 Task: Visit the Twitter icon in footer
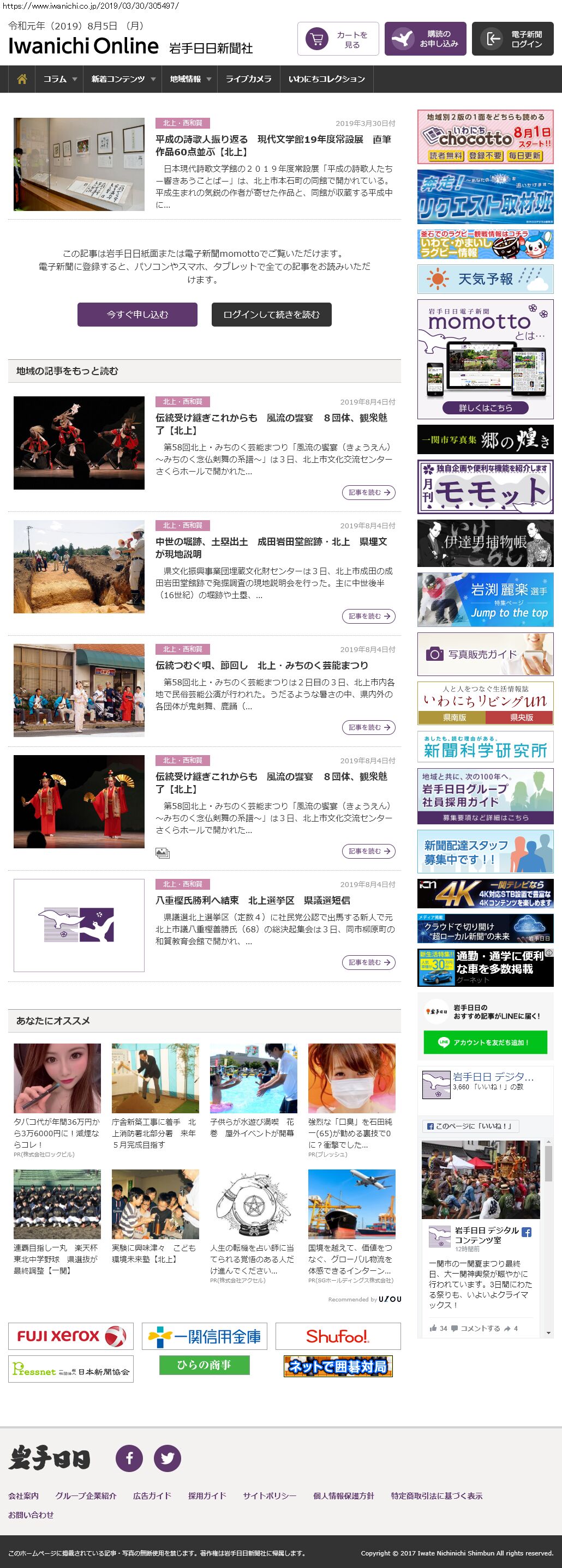167,1458
